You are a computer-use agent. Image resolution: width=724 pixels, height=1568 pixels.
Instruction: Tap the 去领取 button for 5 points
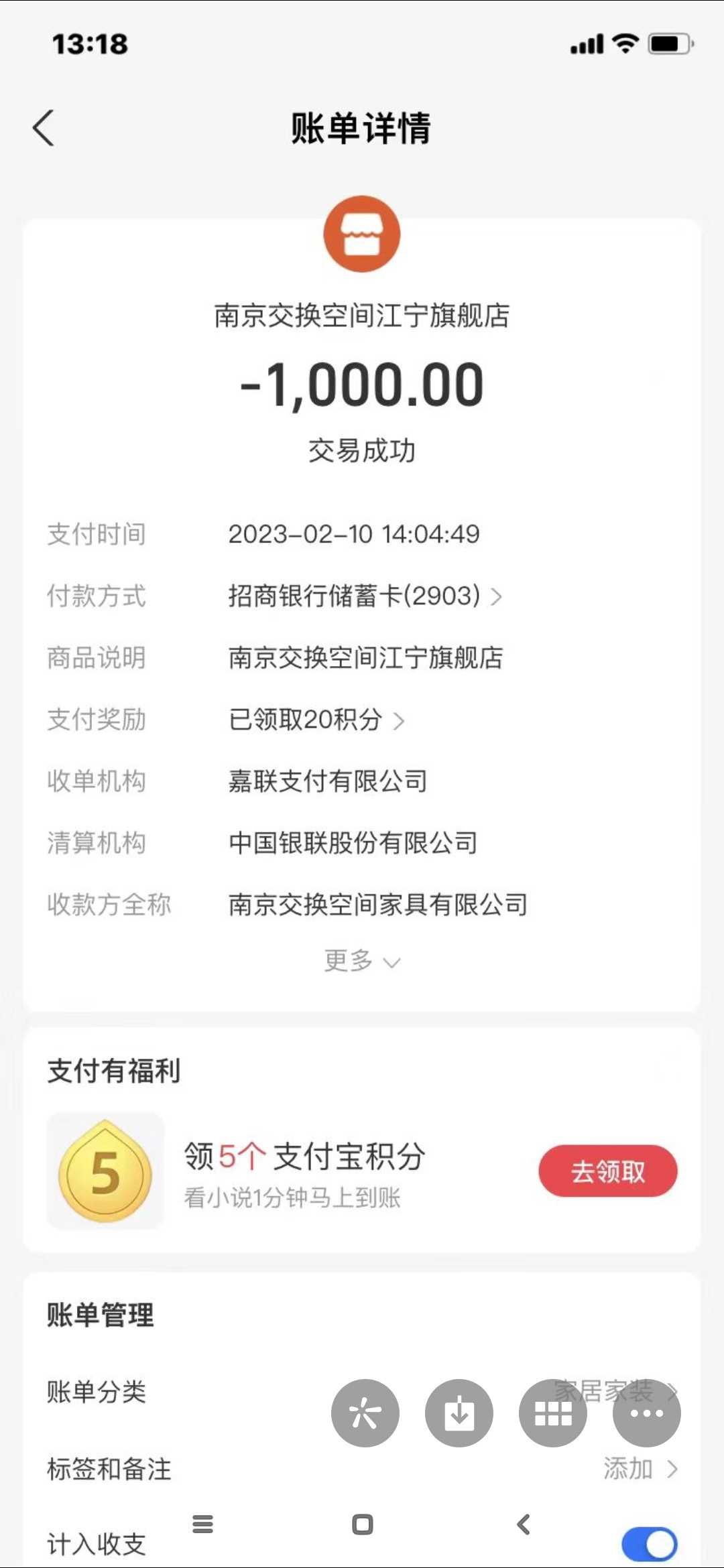tap(607, 1171)
